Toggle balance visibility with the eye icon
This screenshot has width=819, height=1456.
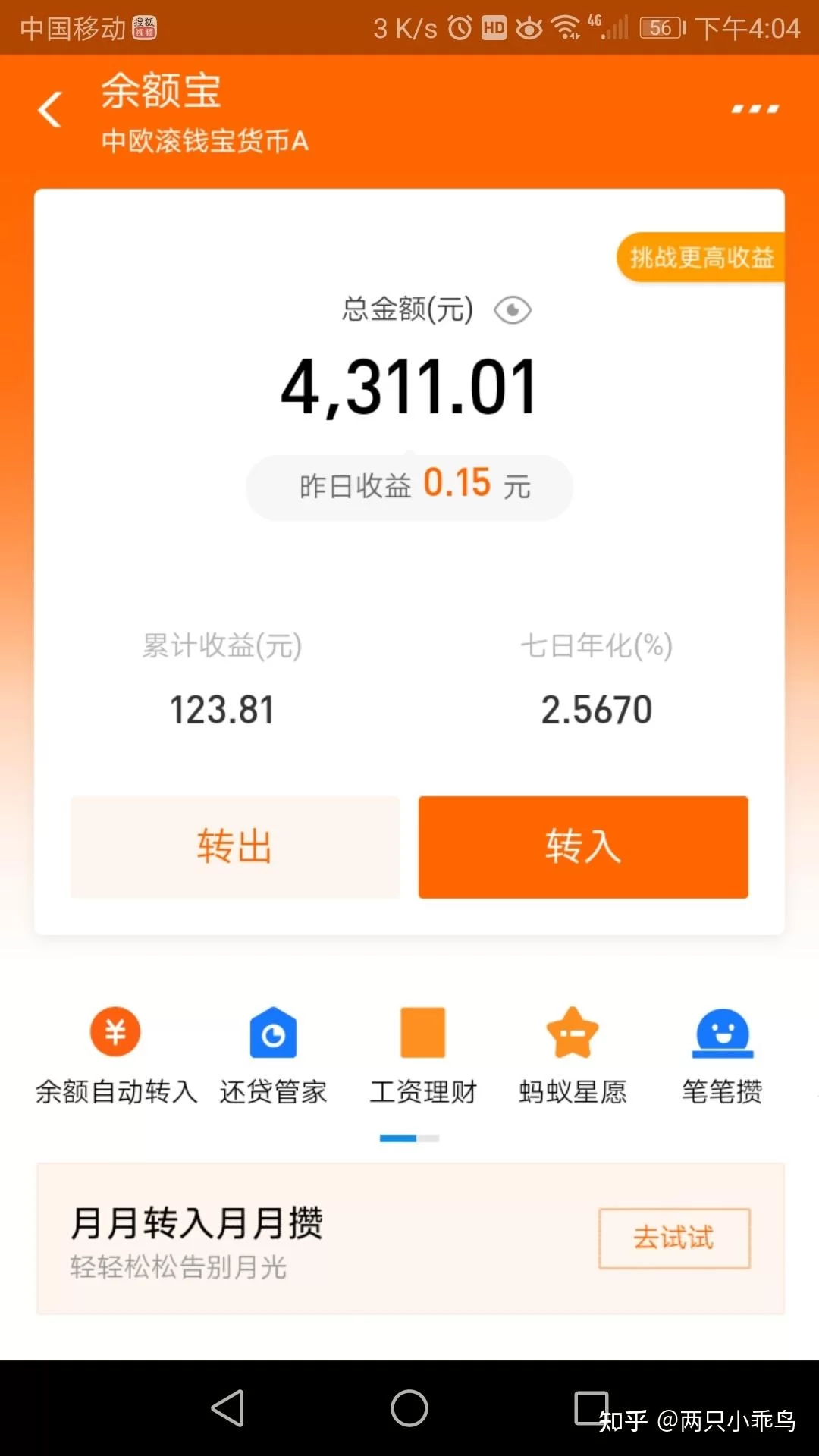[x=512, y=309]
